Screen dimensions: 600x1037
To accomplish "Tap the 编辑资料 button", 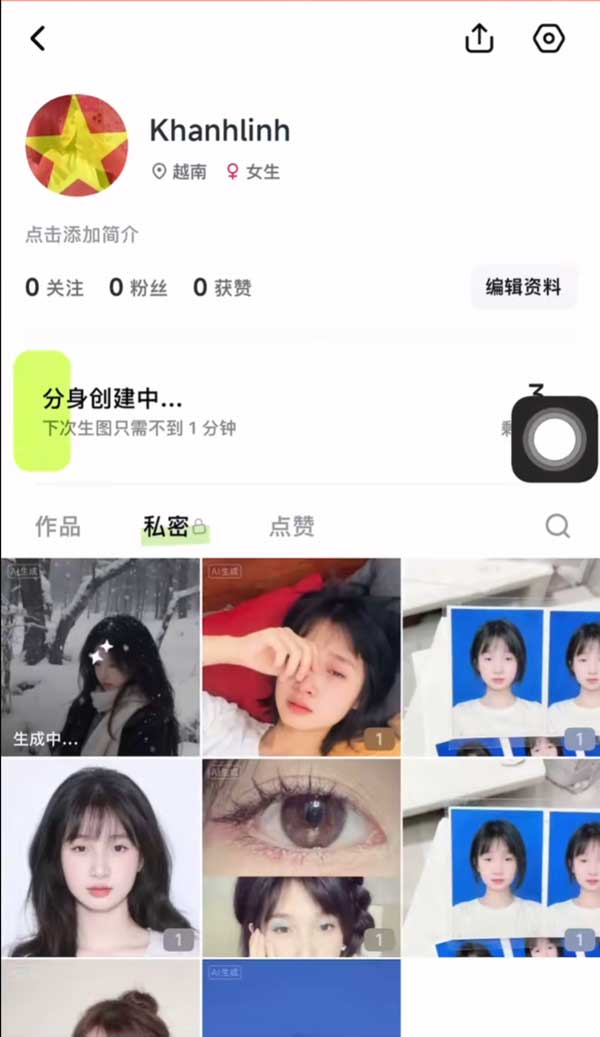I will tap(524, 287).
